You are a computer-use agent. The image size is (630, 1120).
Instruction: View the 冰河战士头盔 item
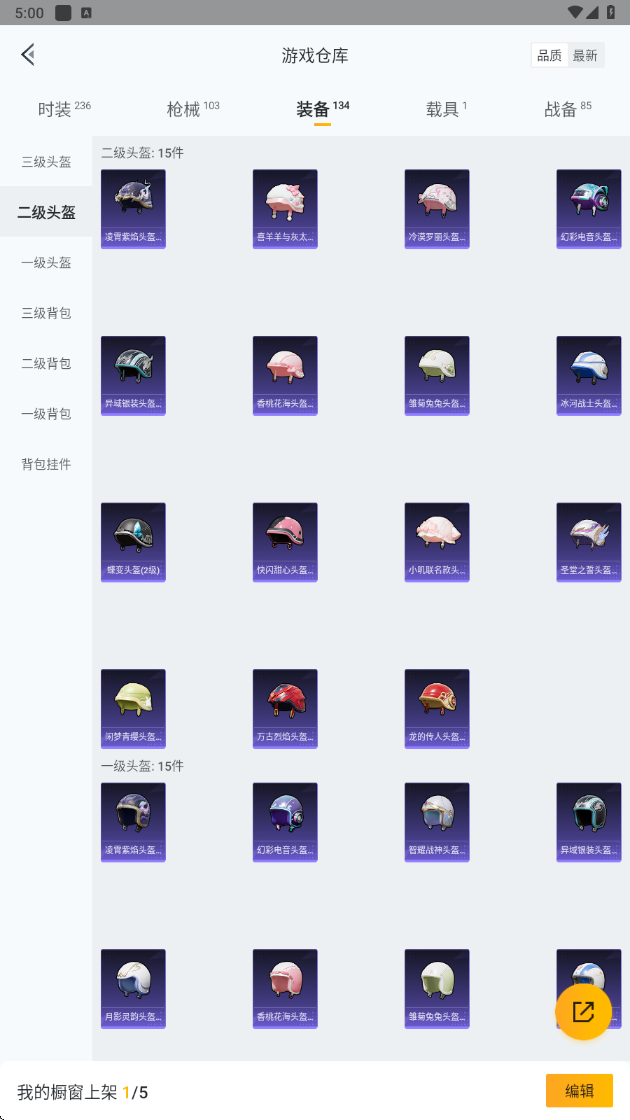589,376
